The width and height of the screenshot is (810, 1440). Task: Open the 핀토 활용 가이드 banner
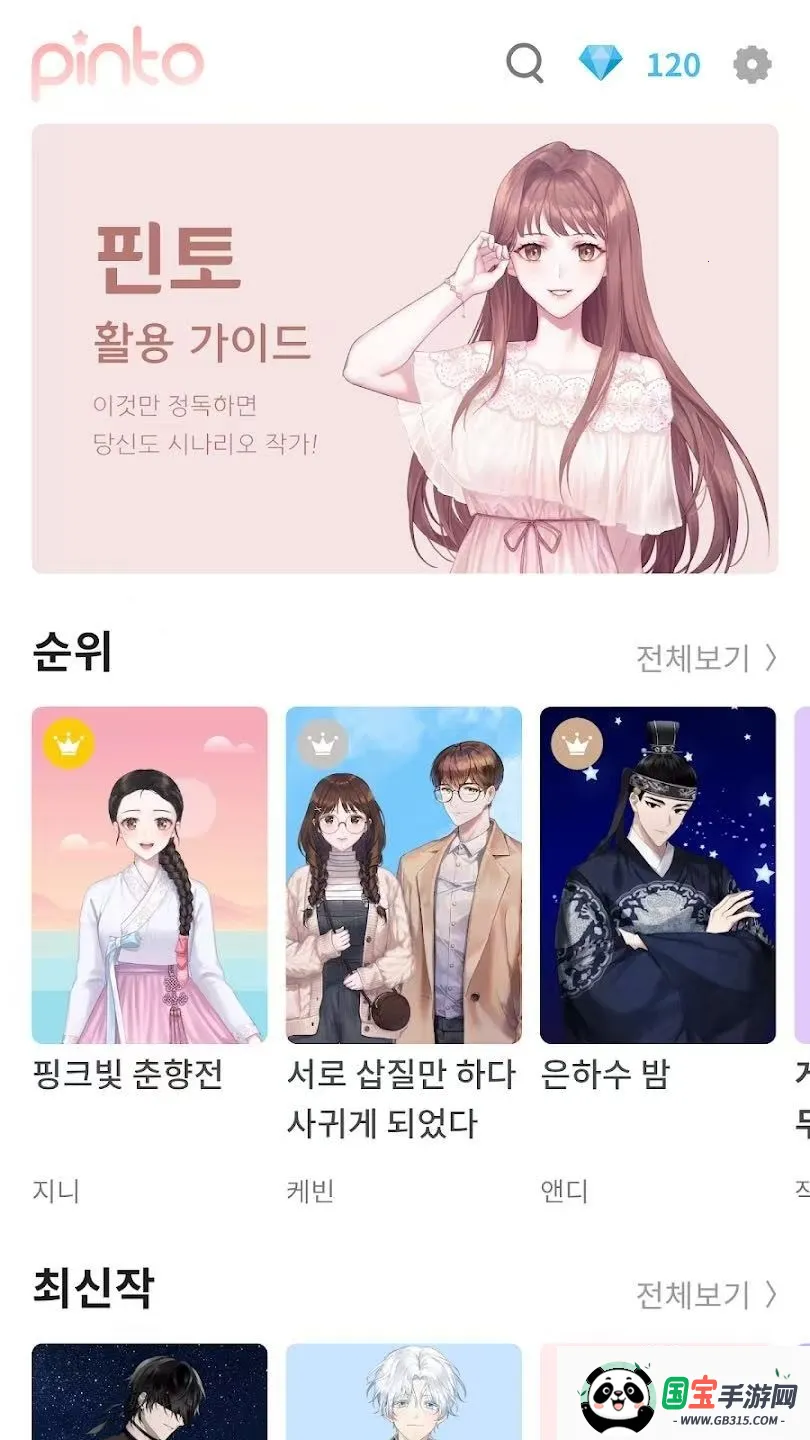[405, 350]
